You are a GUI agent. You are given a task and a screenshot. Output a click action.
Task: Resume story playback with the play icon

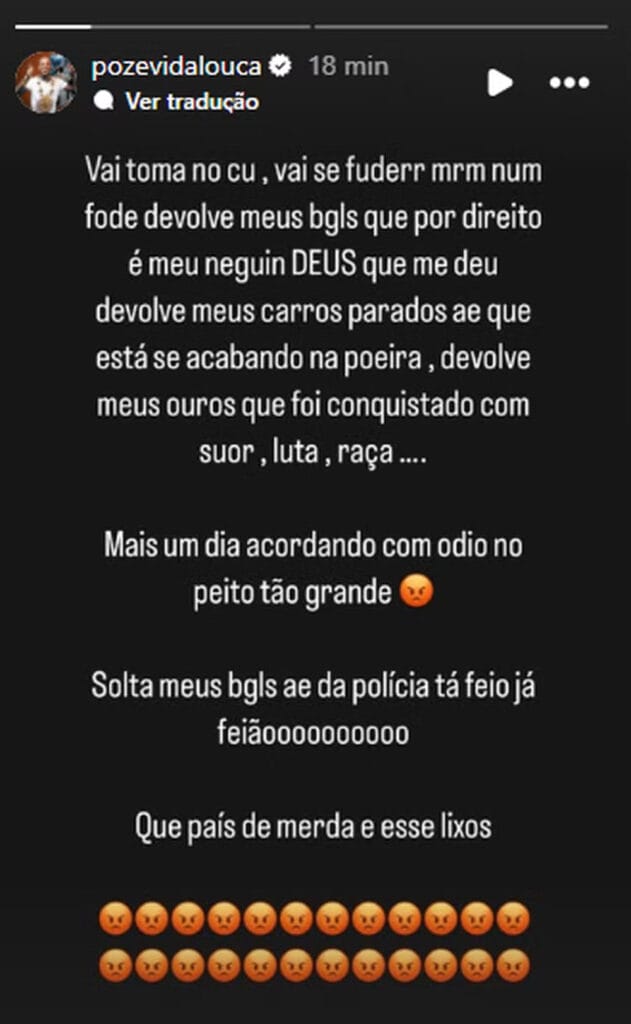500,82
